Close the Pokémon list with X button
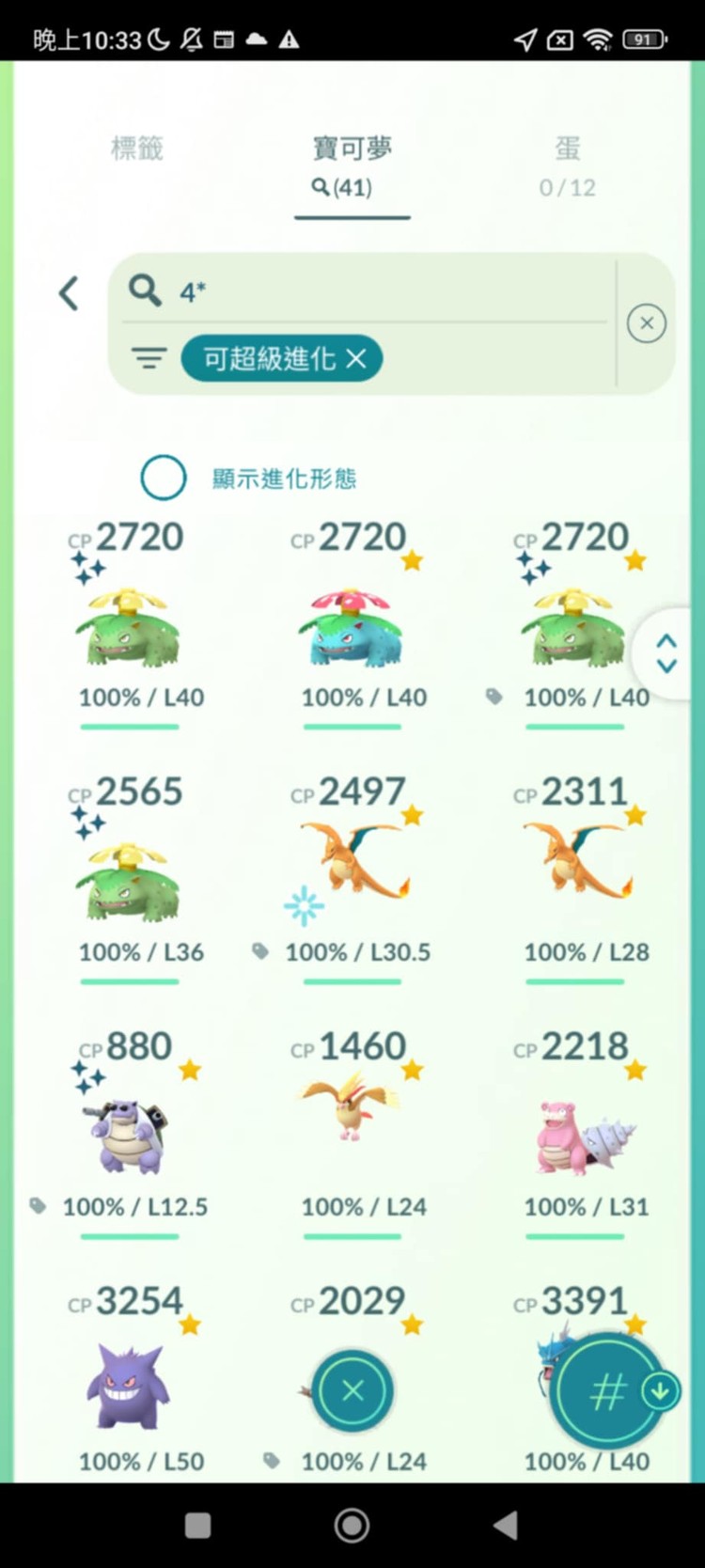This screenshot has width=705, height=1568. pos(352,1391)
